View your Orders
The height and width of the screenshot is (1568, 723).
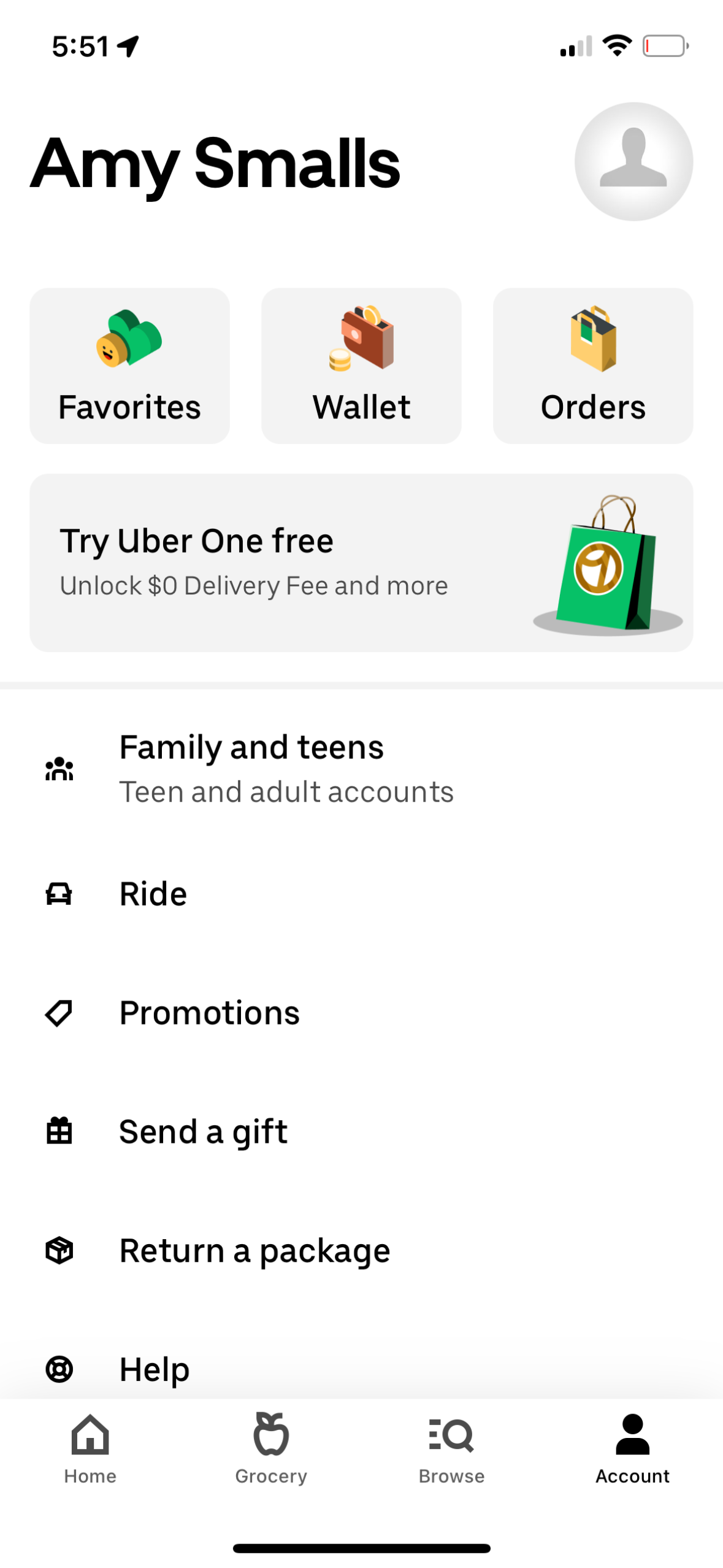tap(592, 365)
